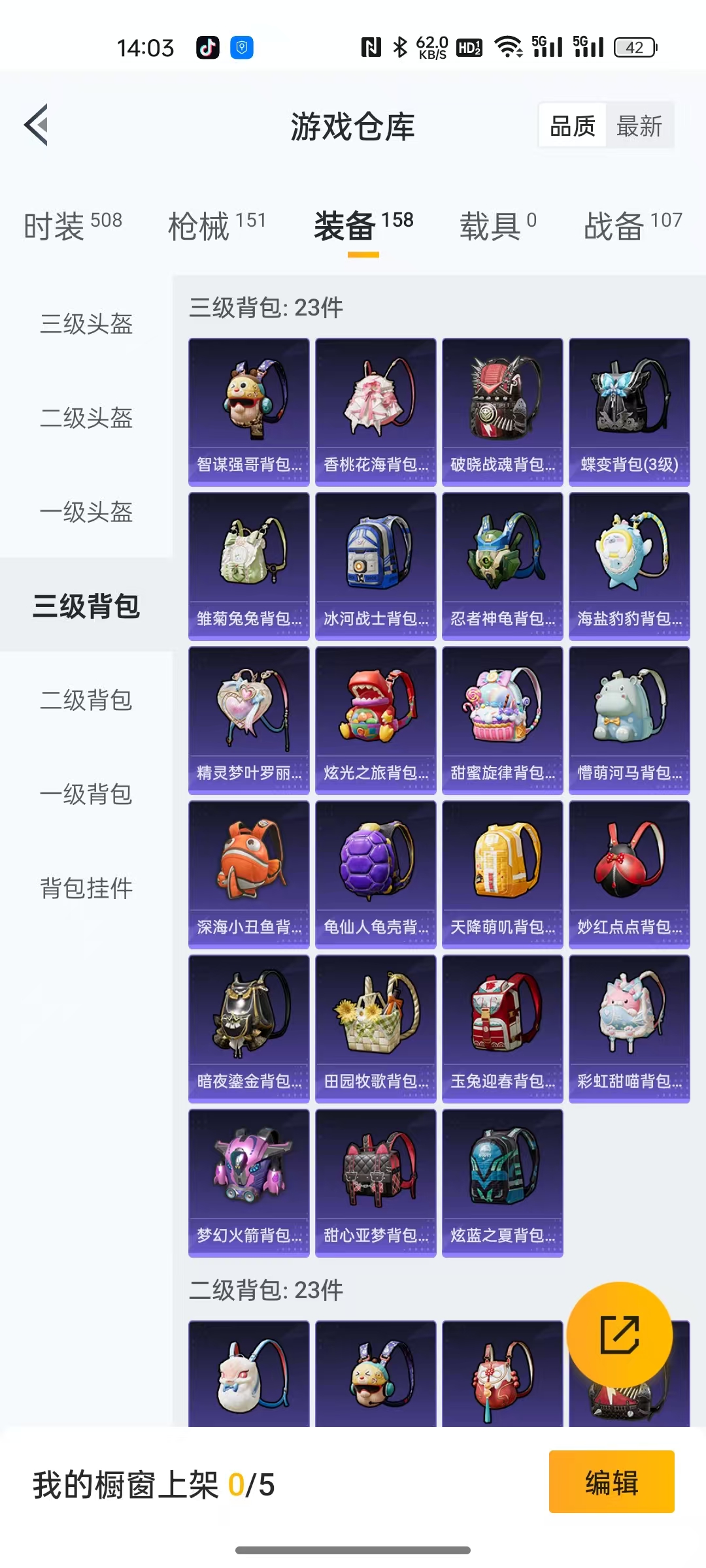Sort by 品质
The height and width of the screenshot is (1568, 706).
tap(573, 125)
